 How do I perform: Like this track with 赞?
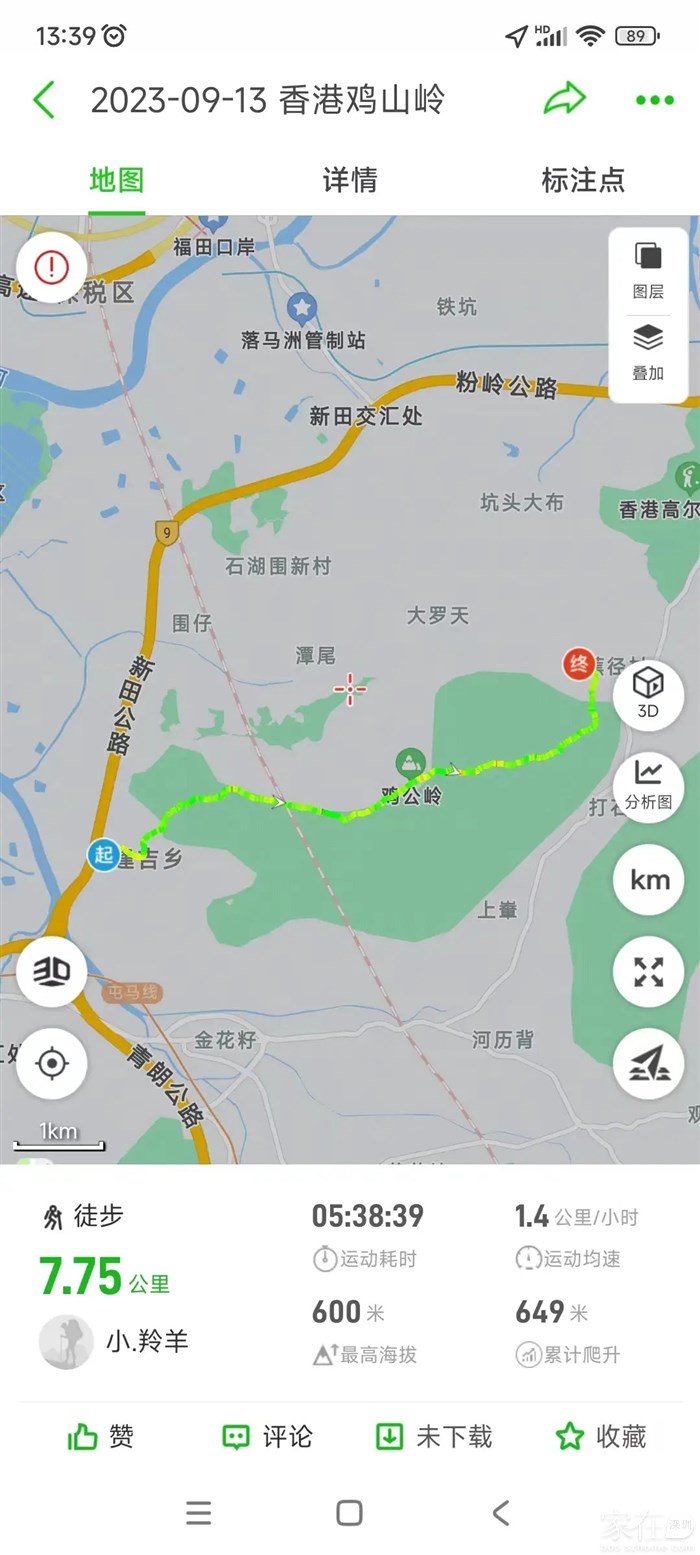pyautogui.click(x=101, y=1437)
